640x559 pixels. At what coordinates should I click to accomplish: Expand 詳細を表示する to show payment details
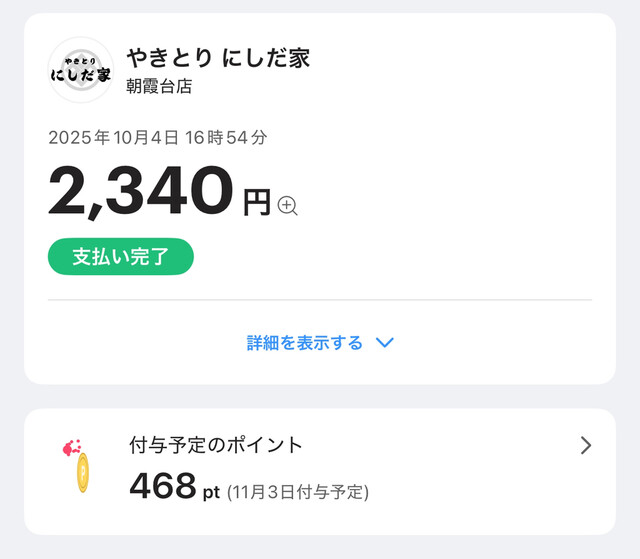pos(320,343)
